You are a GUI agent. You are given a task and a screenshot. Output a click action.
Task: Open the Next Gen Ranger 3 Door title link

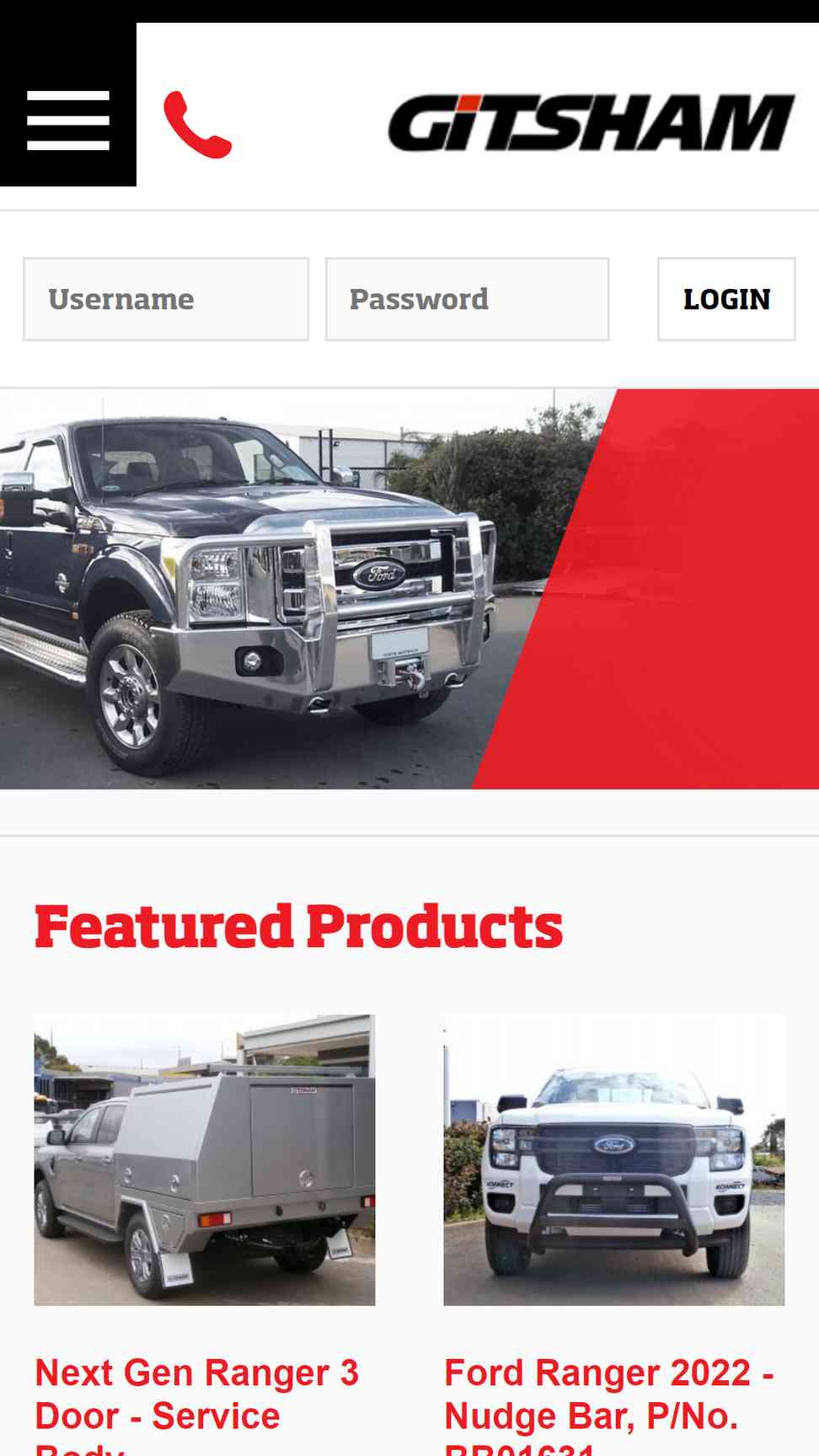point(197,1395)
